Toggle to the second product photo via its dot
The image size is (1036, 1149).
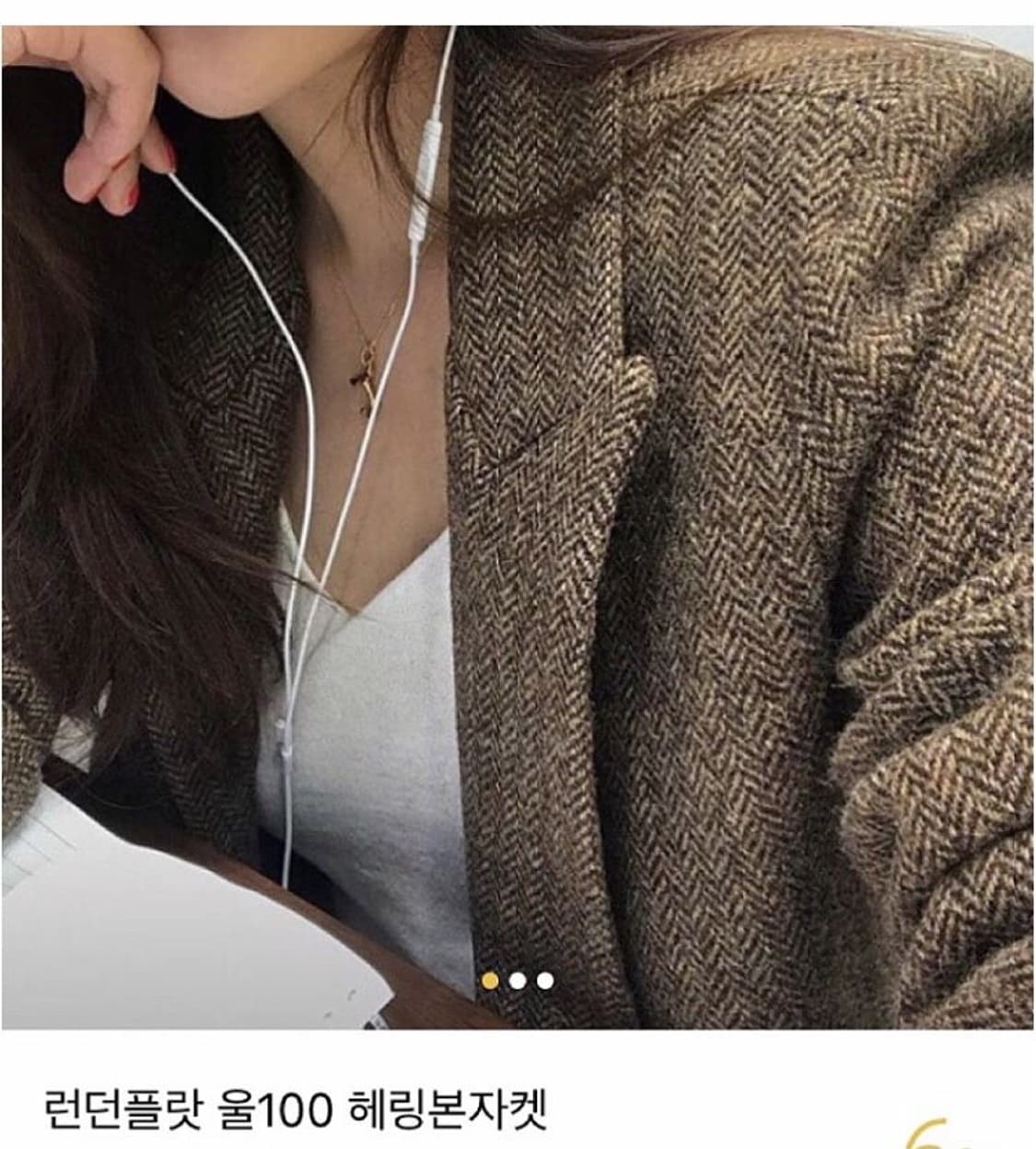click(516, 980)
